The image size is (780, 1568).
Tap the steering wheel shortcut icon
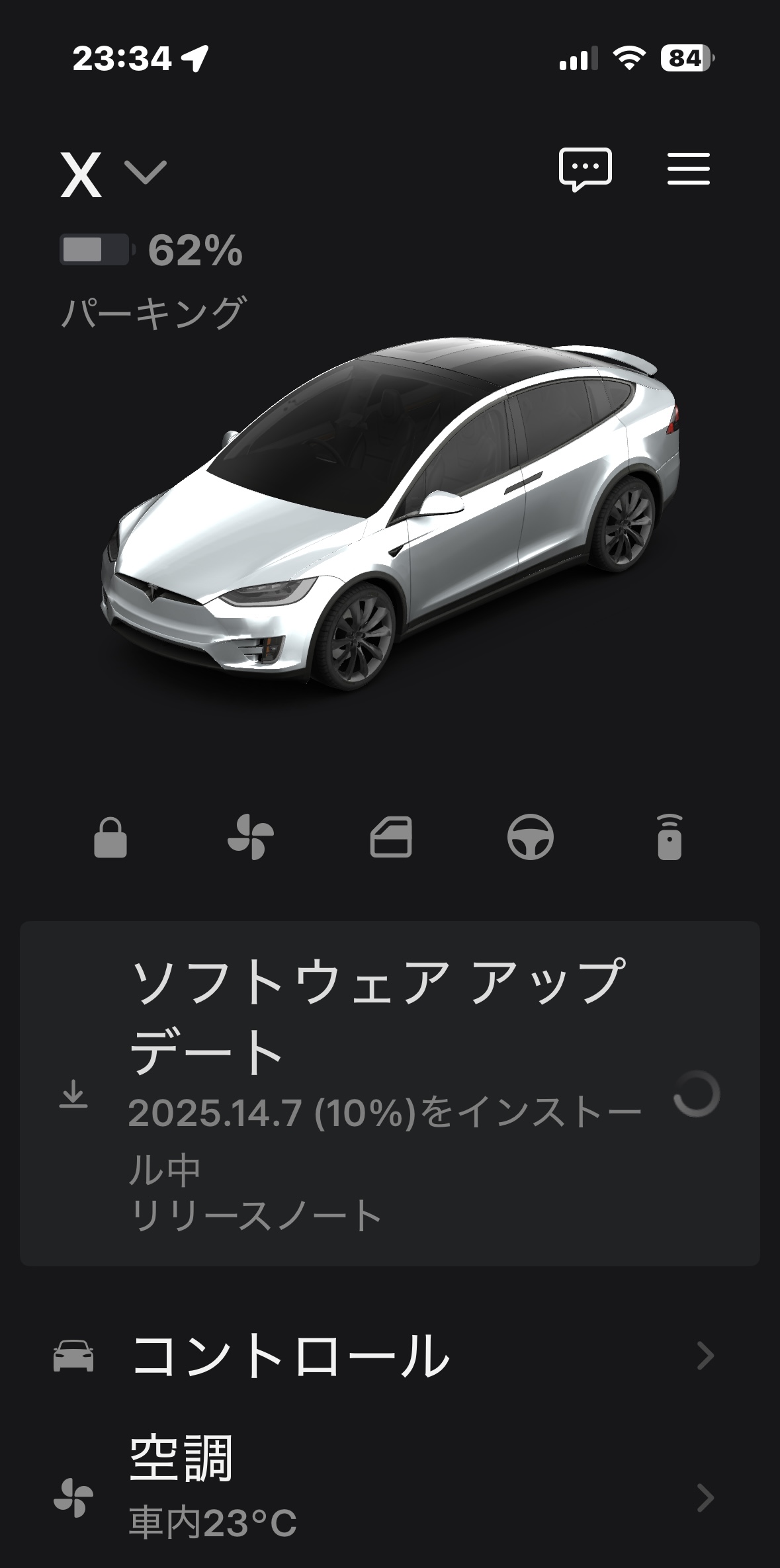point(530,838)
